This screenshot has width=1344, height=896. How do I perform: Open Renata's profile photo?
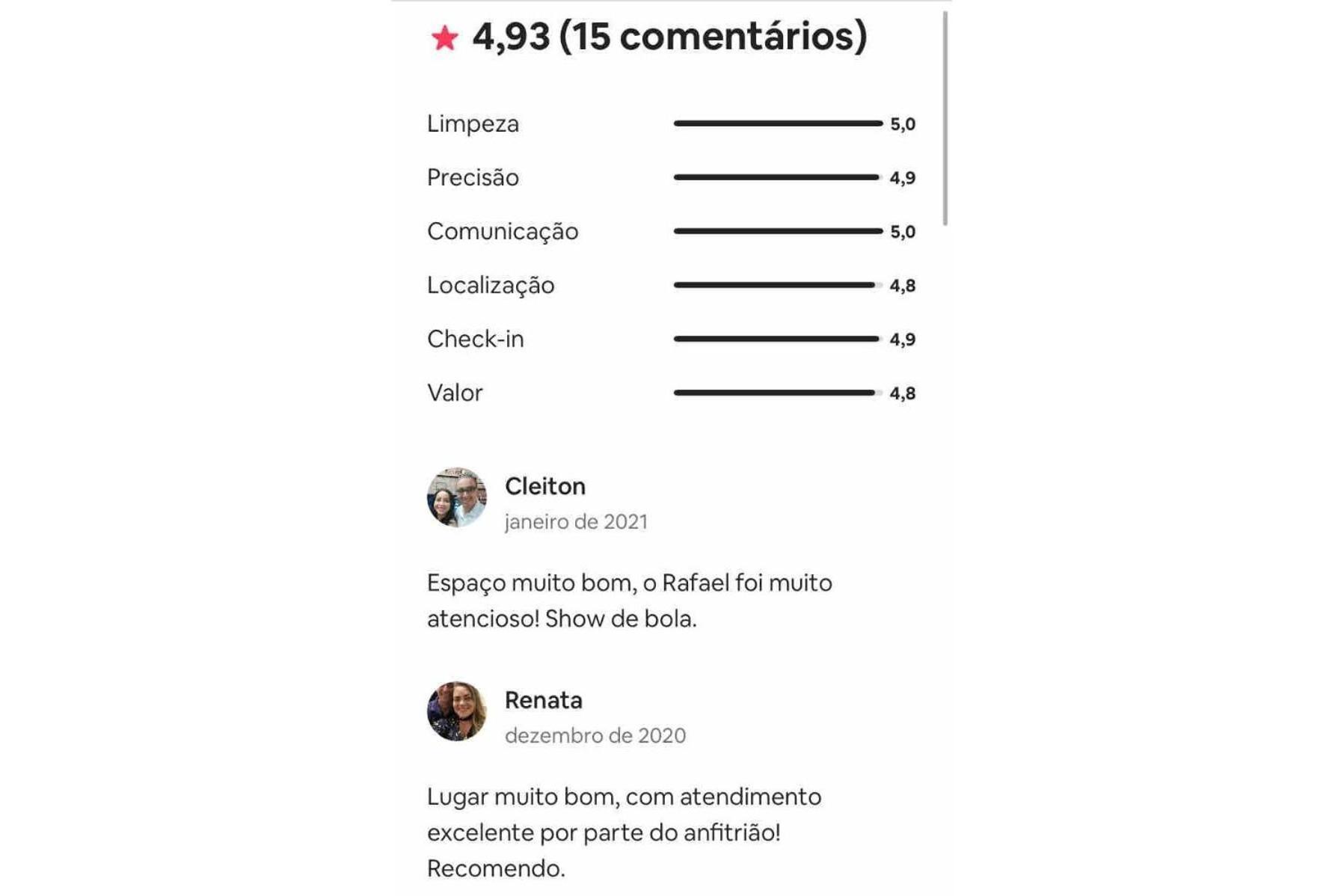pyautogui.click(x=456, y=711)
